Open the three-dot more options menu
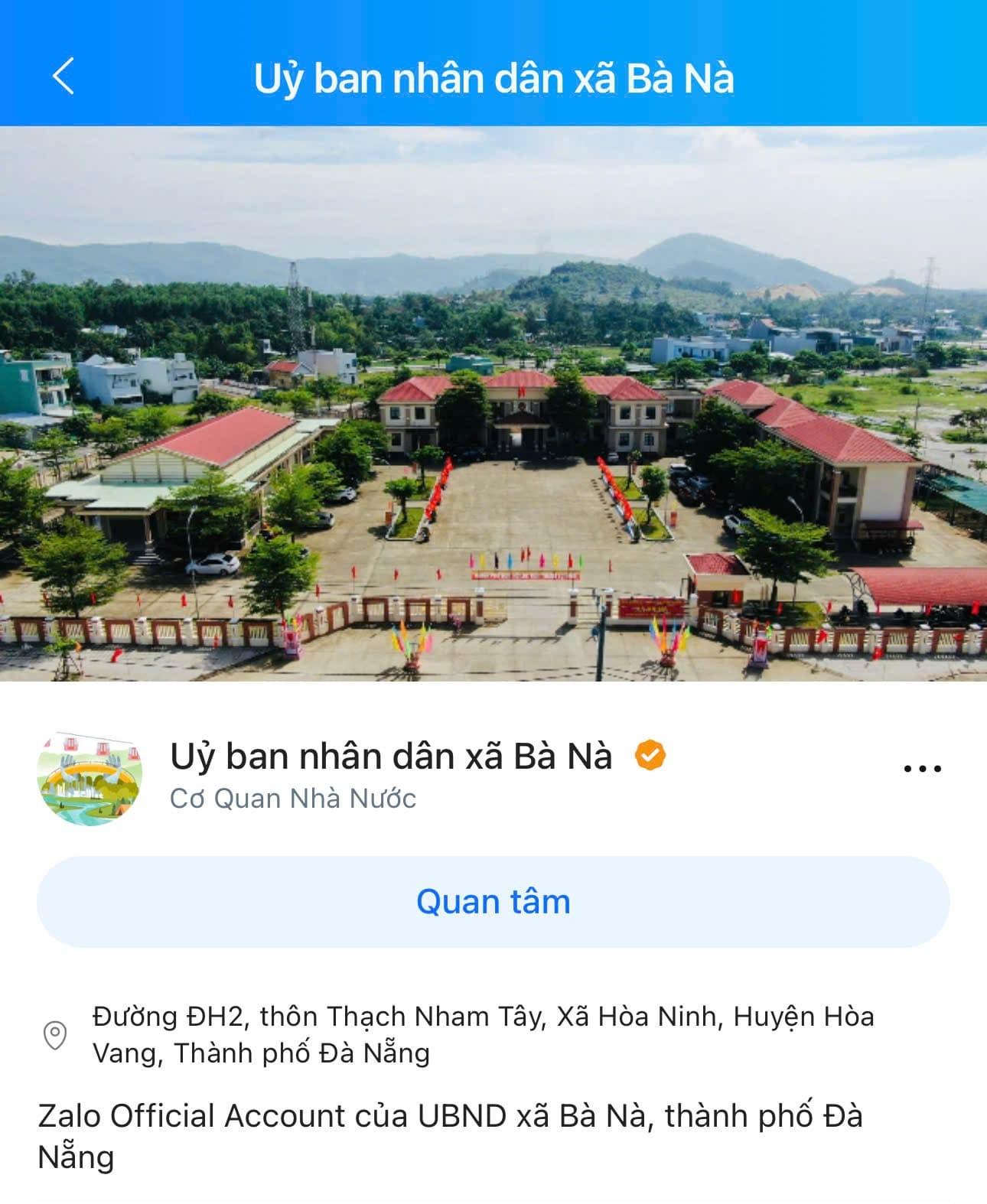 (x=922, y=768)
